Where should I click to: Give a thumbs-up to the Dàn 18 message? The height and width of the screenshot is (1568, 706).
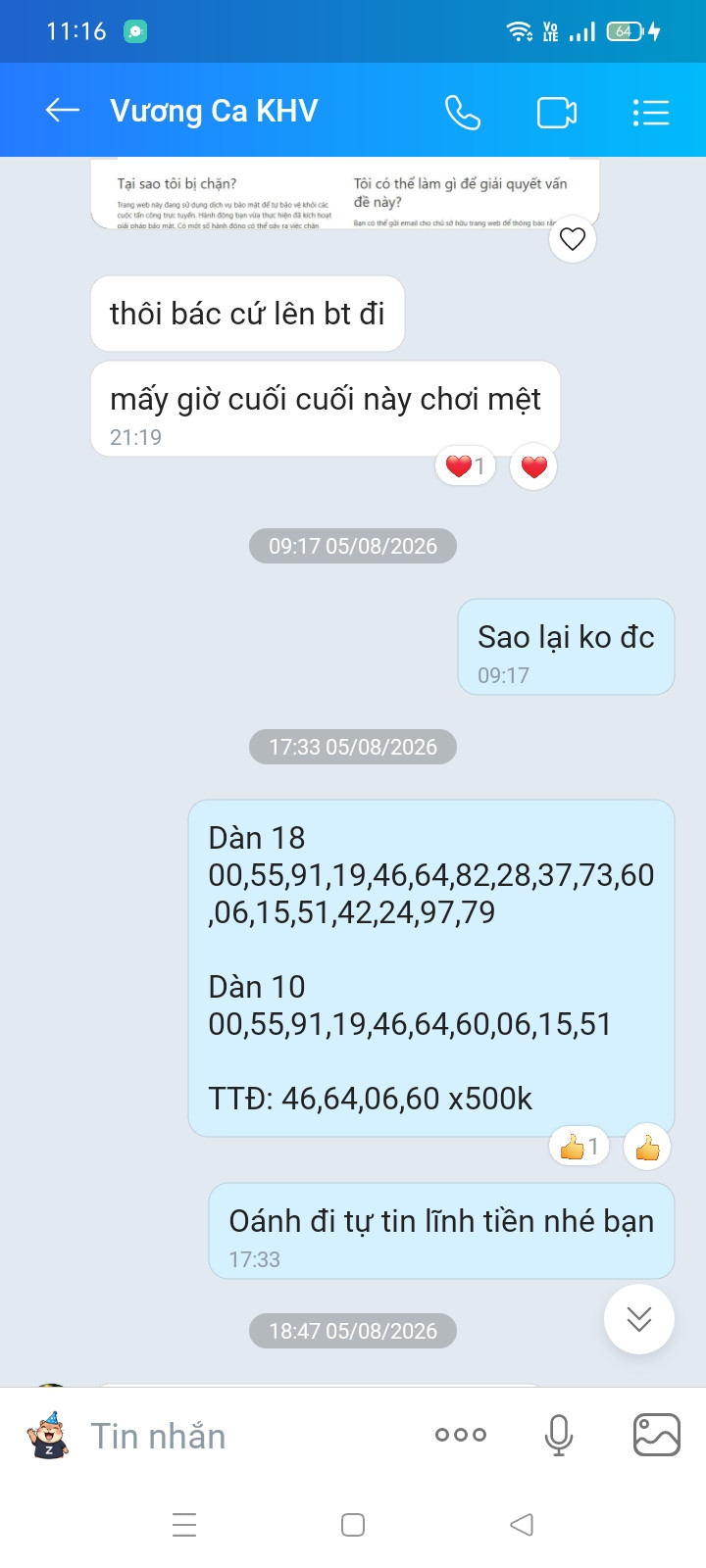click(x=647, y=1148)
